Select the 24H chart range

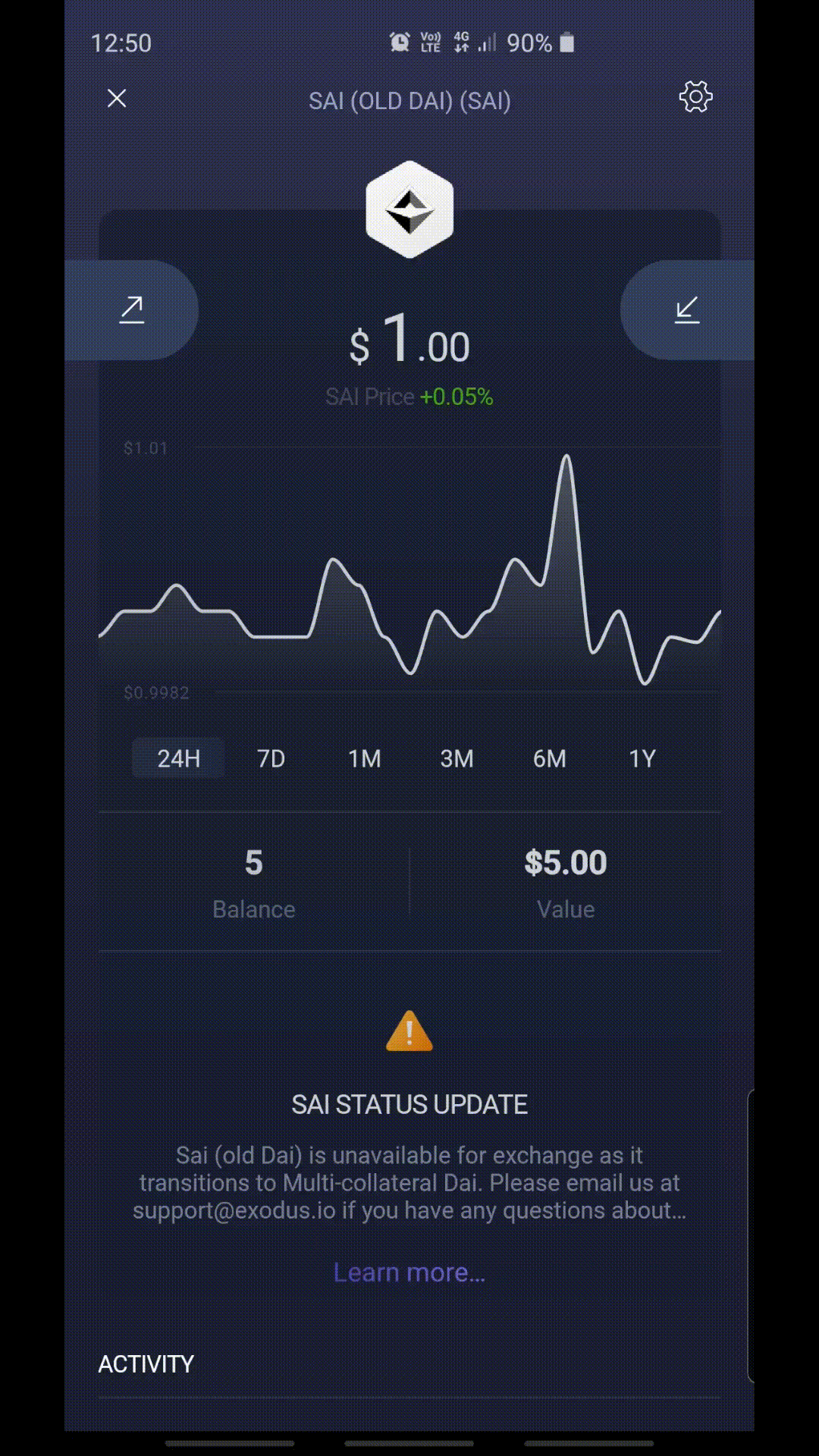coord(179,758)
